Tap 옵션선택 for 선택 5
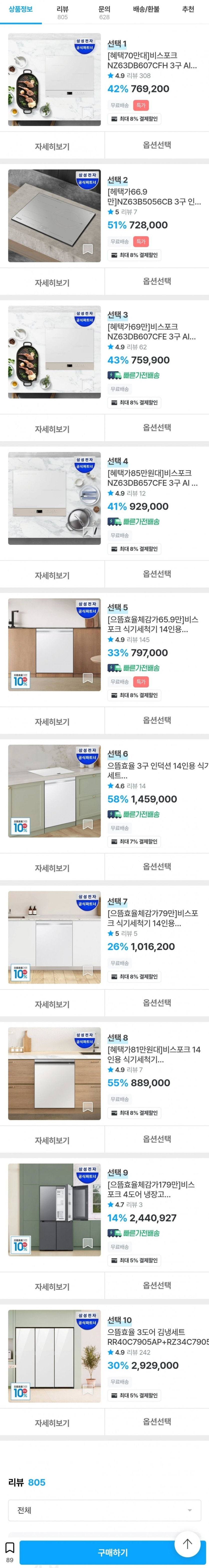 [157, 720]
